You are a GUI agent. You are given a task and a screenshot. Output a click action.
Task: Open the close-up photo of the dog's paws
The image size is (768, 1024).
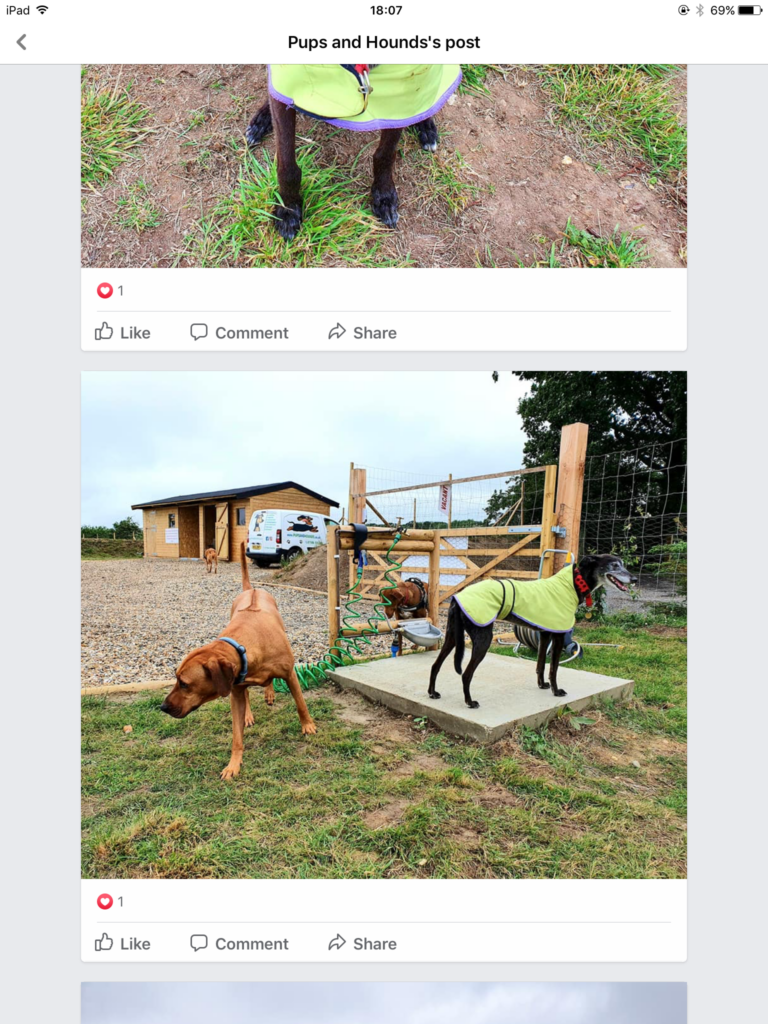coord(384,166)
